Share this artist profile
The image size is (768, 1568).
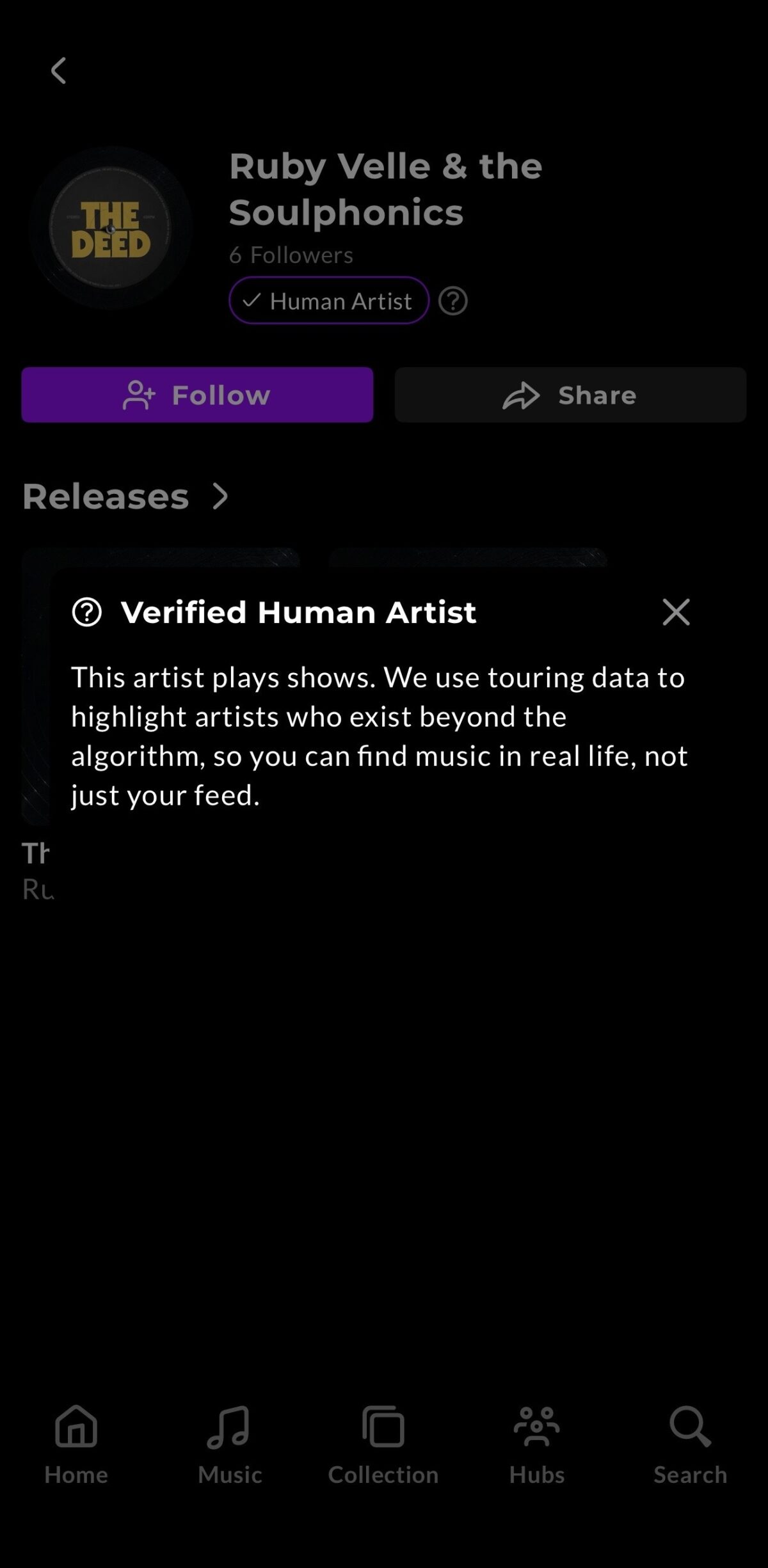tap(570, 395)
